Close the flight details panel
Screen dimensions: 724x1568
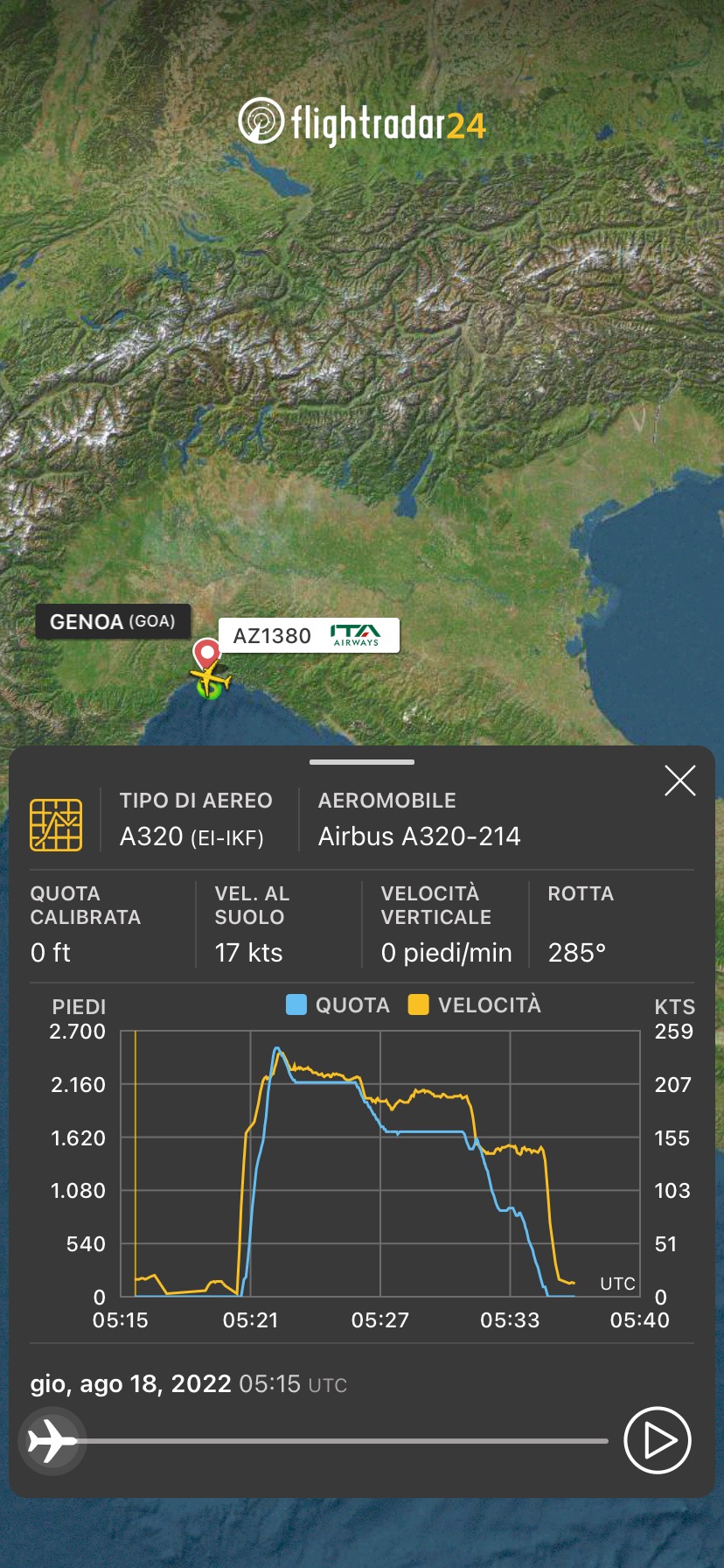(679, 780)
